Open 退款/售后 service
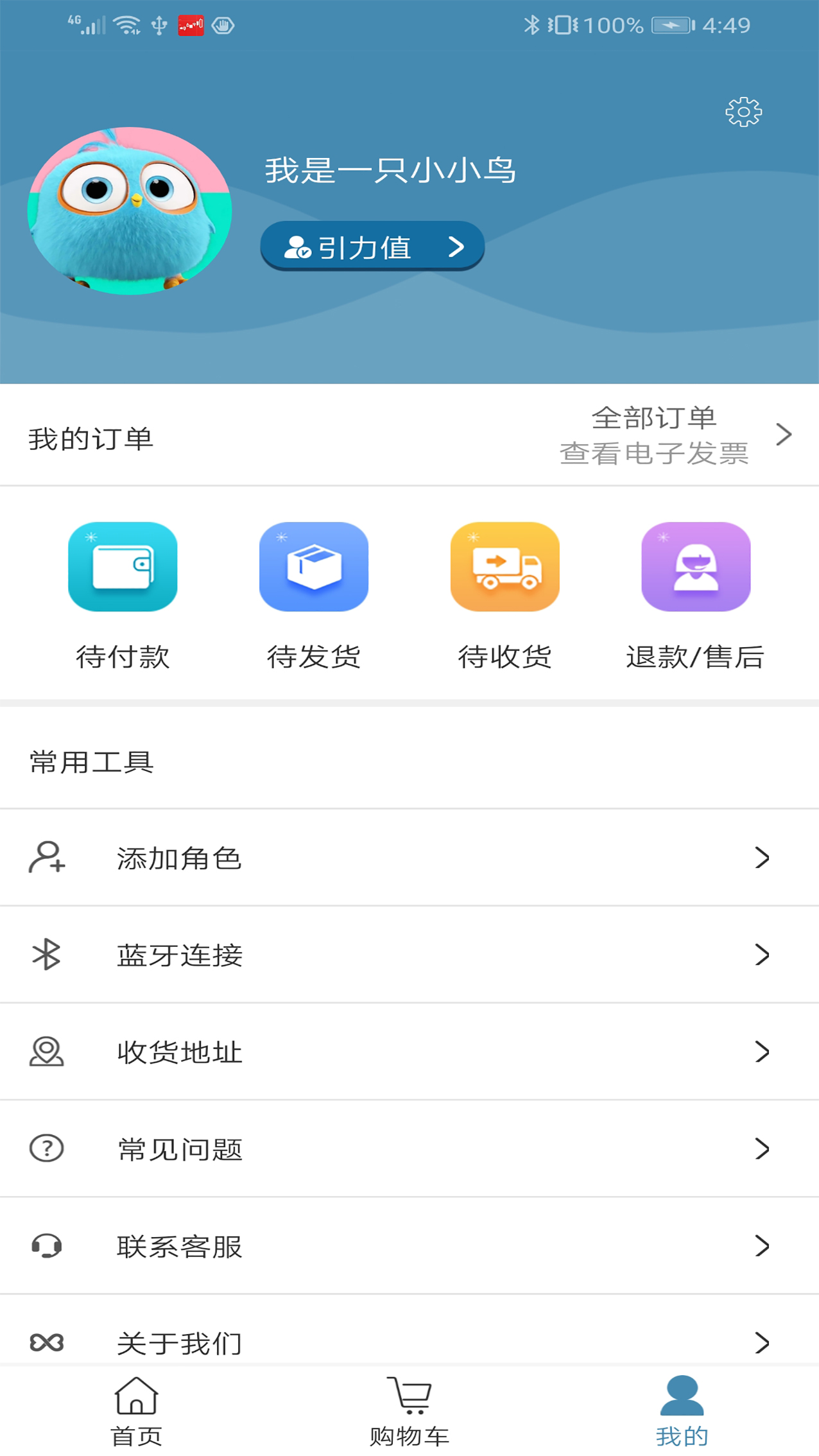This screenshot has width=819, height=1456. click(696, 594)
